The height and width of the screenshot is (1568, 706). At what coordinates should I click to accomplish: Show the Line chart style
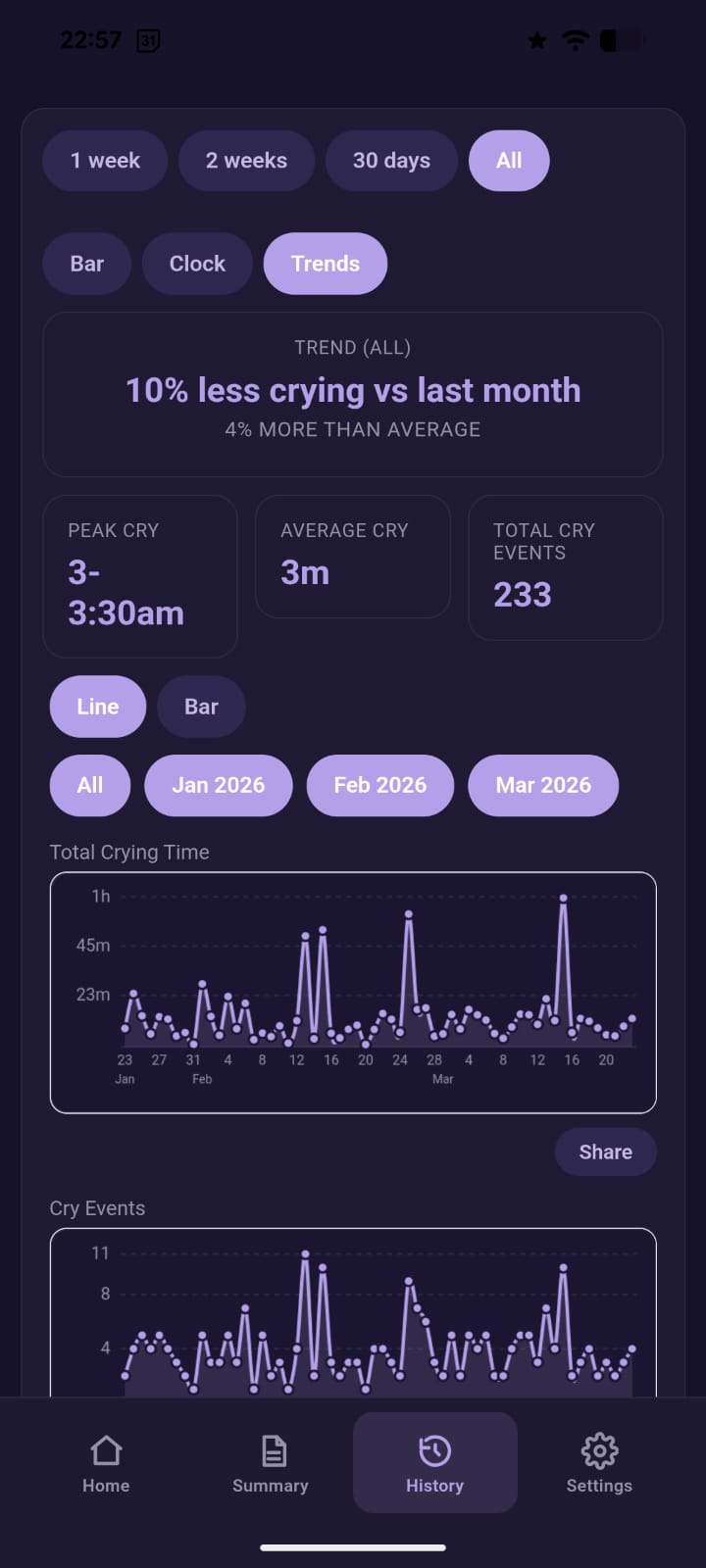pos(98,707)
